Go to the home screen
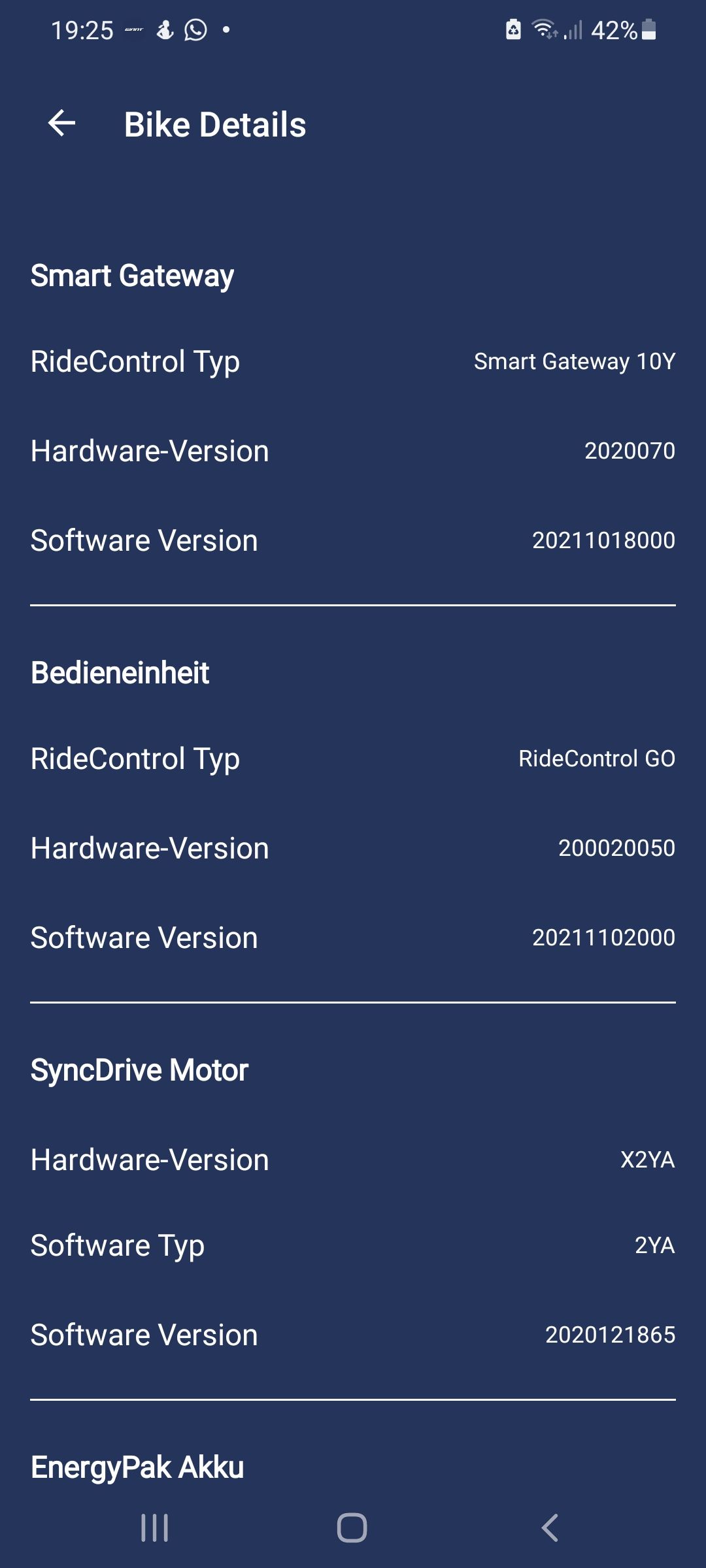Screen dimensions: 706x1568 [352, 1527]
